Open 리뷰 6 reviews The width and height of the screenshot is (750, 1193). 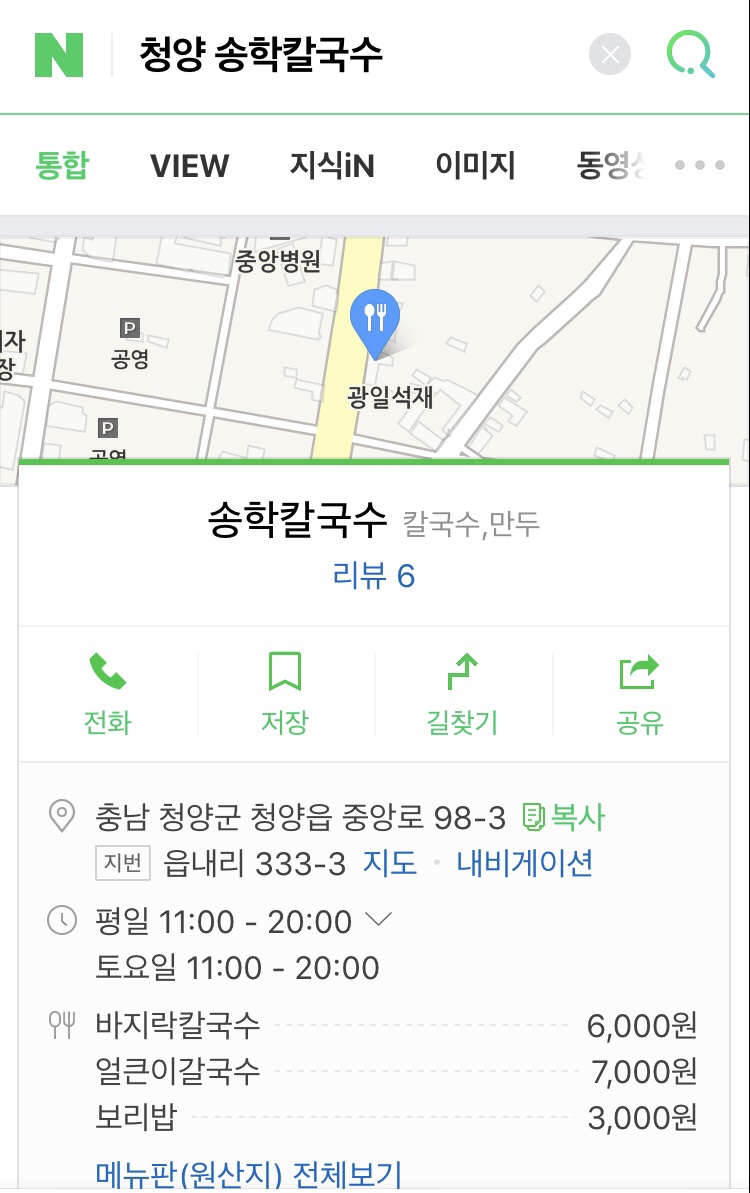(374, 577)
